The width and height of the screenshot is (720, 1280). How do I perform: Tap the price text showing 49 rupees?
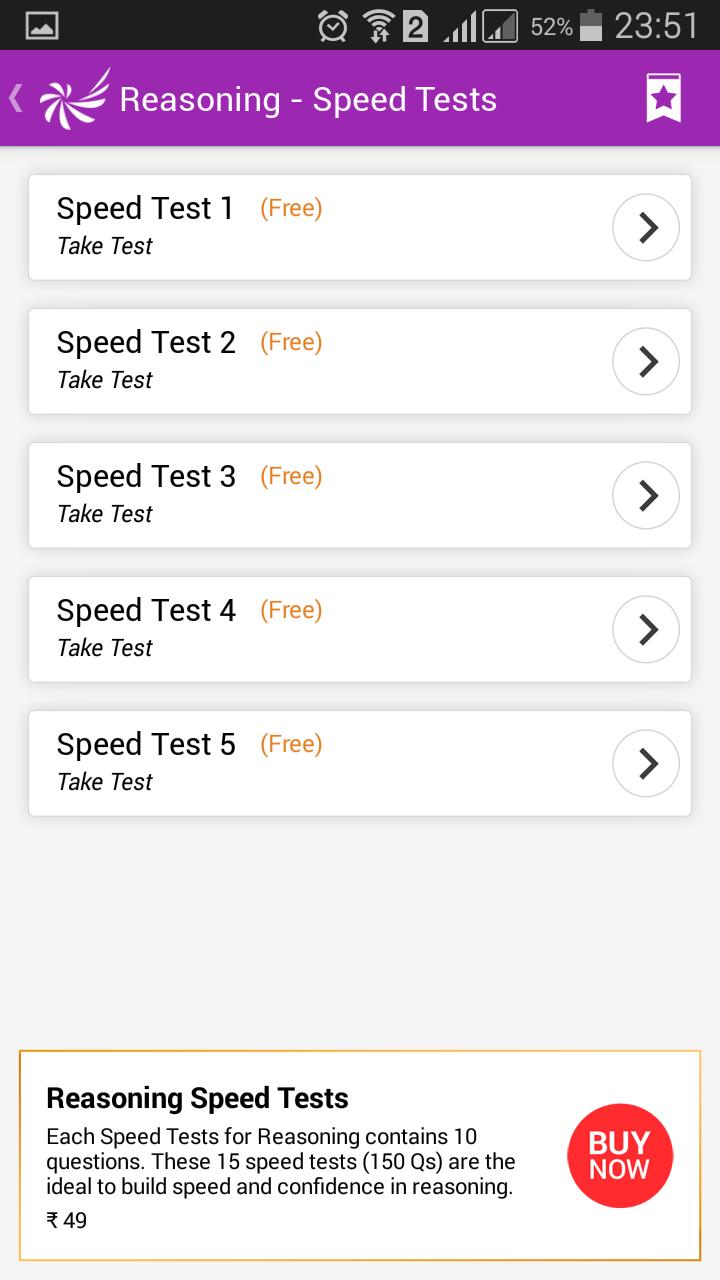click(67, 1220)
